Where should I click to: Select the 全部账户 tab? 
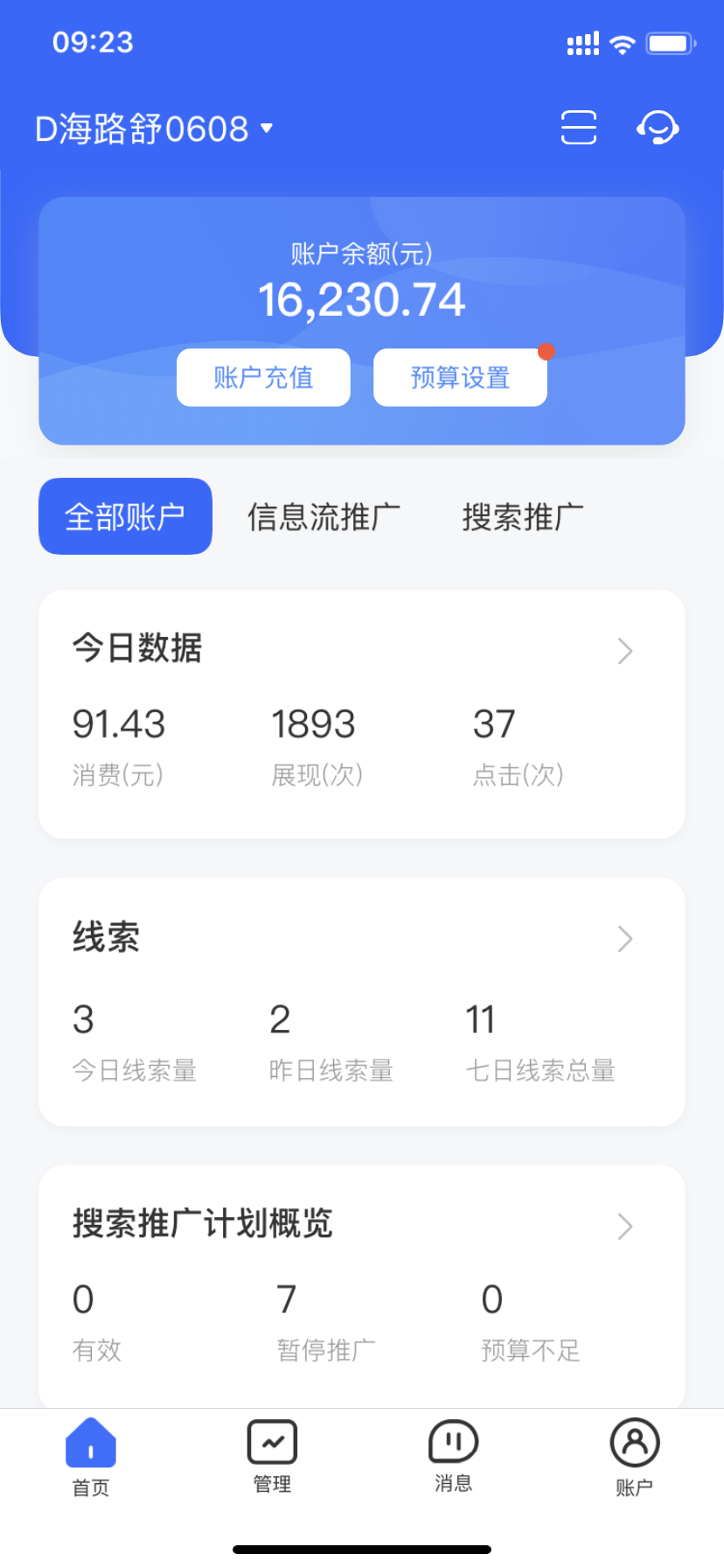pos(125,516)
